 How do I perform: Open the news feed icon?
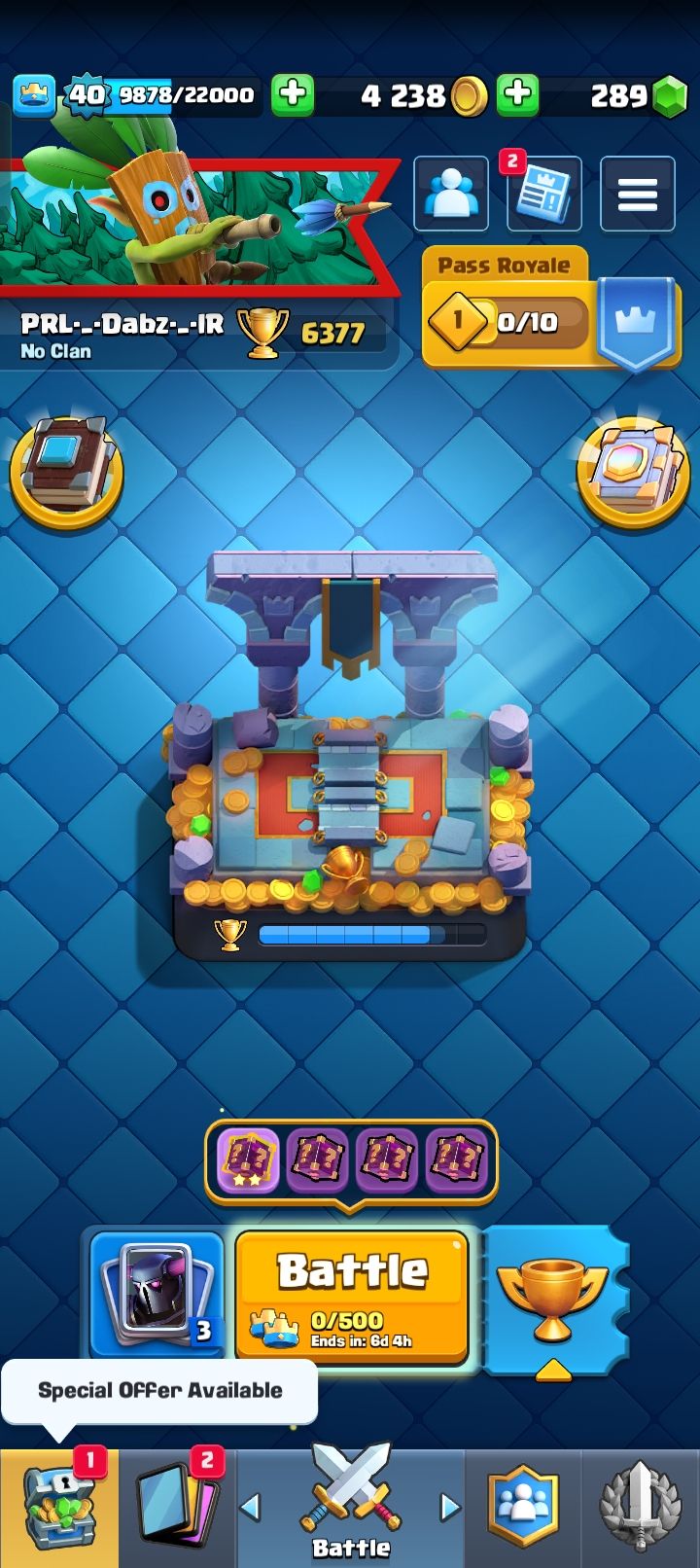click(x=543, y=194)
